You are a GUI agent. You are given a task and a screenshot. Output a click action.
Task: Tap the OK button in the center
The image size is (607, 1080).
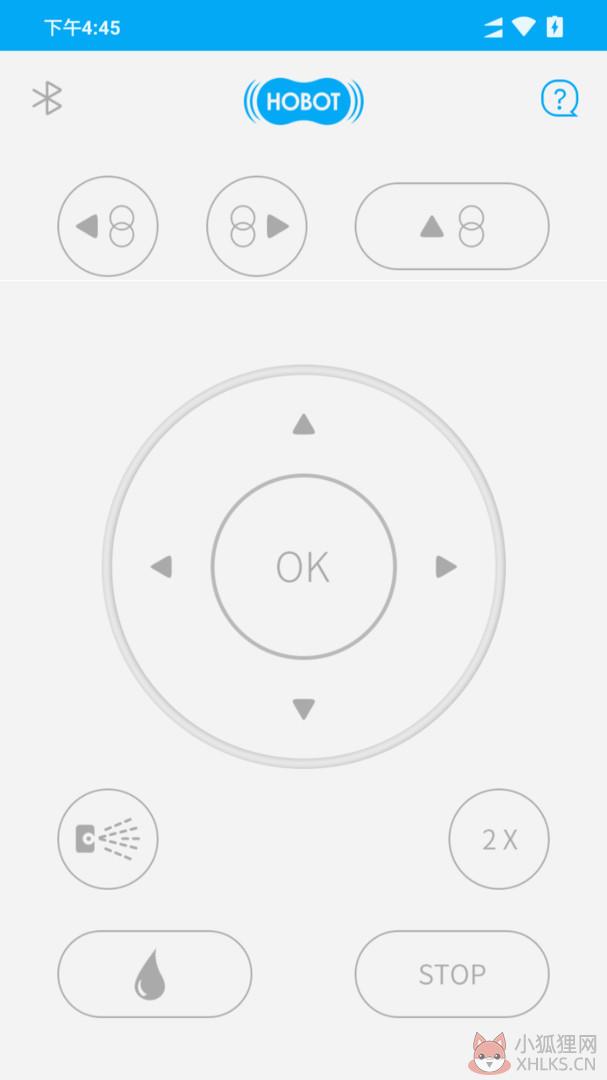click(x=304, y=567)
